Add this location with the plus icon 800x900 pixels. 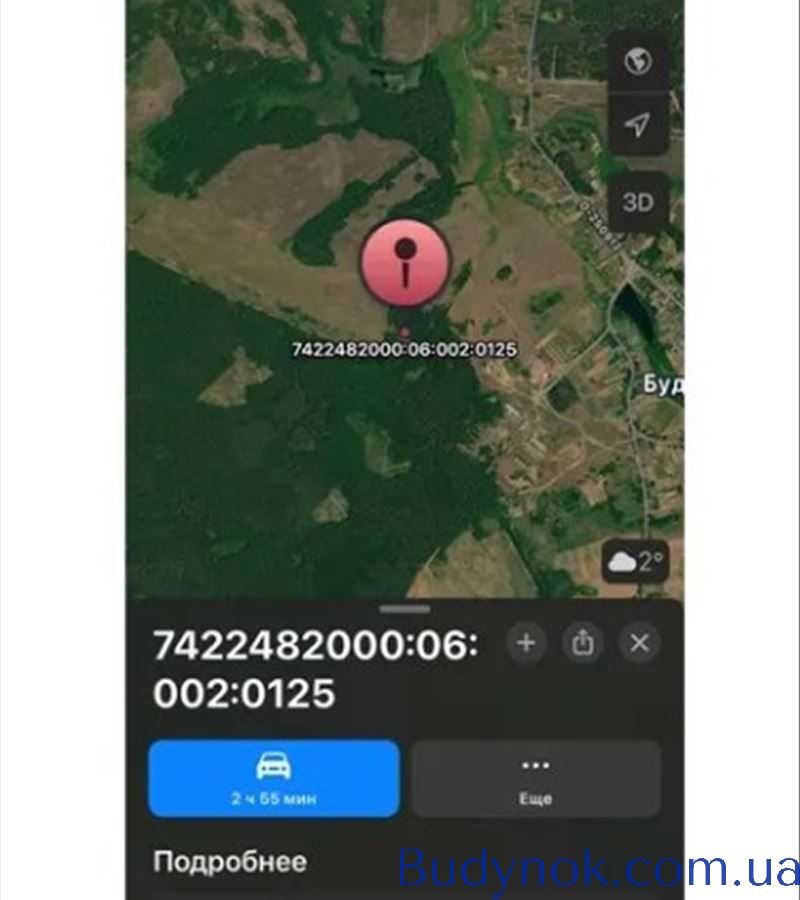[x=526, y=643]
